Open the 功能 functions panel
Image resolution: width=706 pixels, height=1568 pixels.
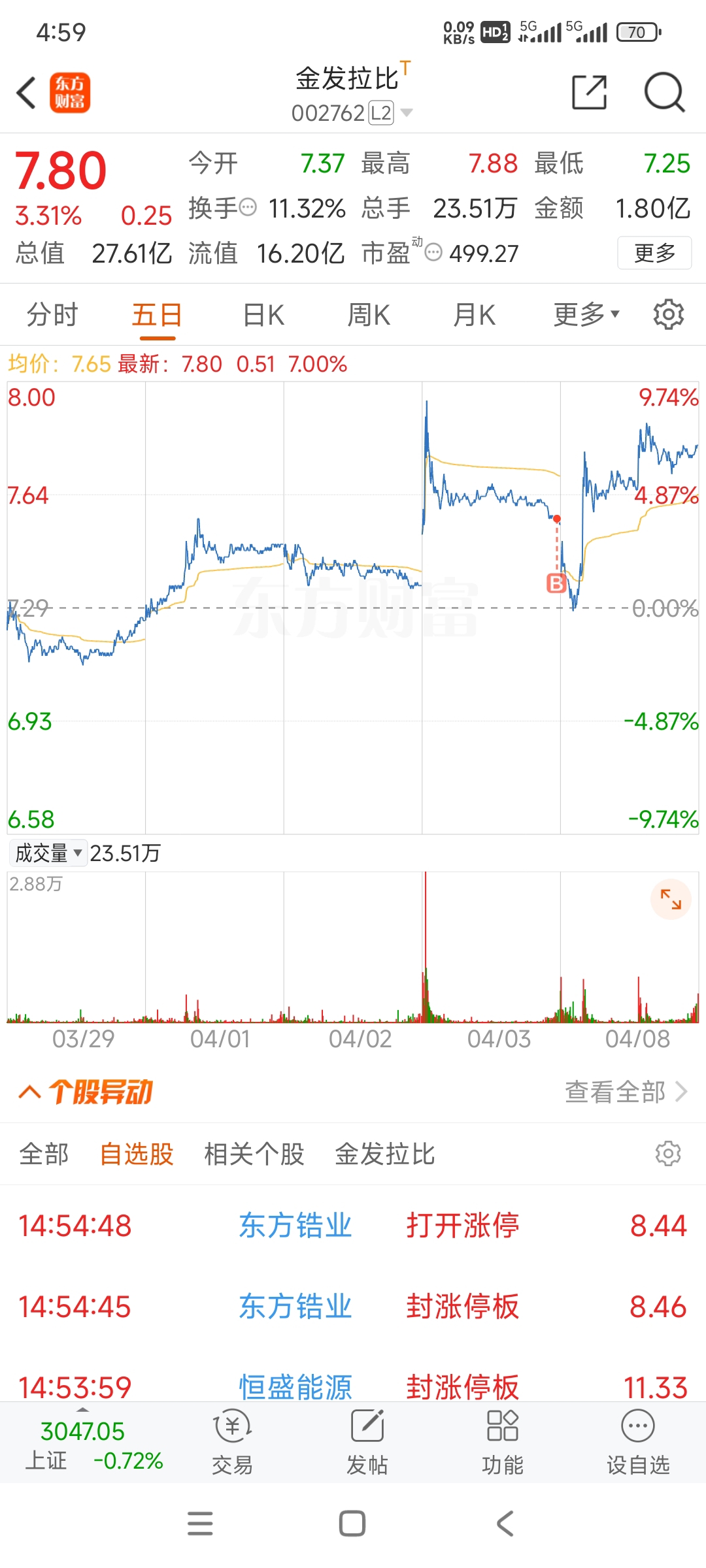[501, 1450]
